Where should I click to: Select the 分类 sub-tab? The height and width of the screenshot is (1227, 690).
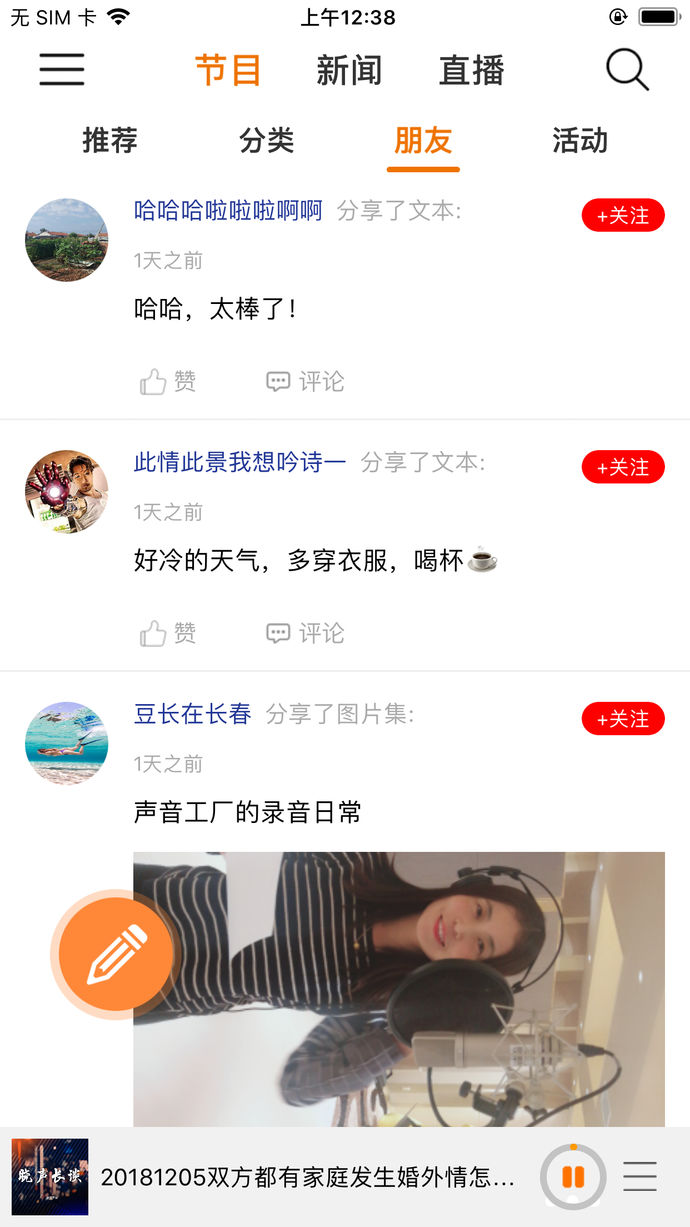coord(267,141)
